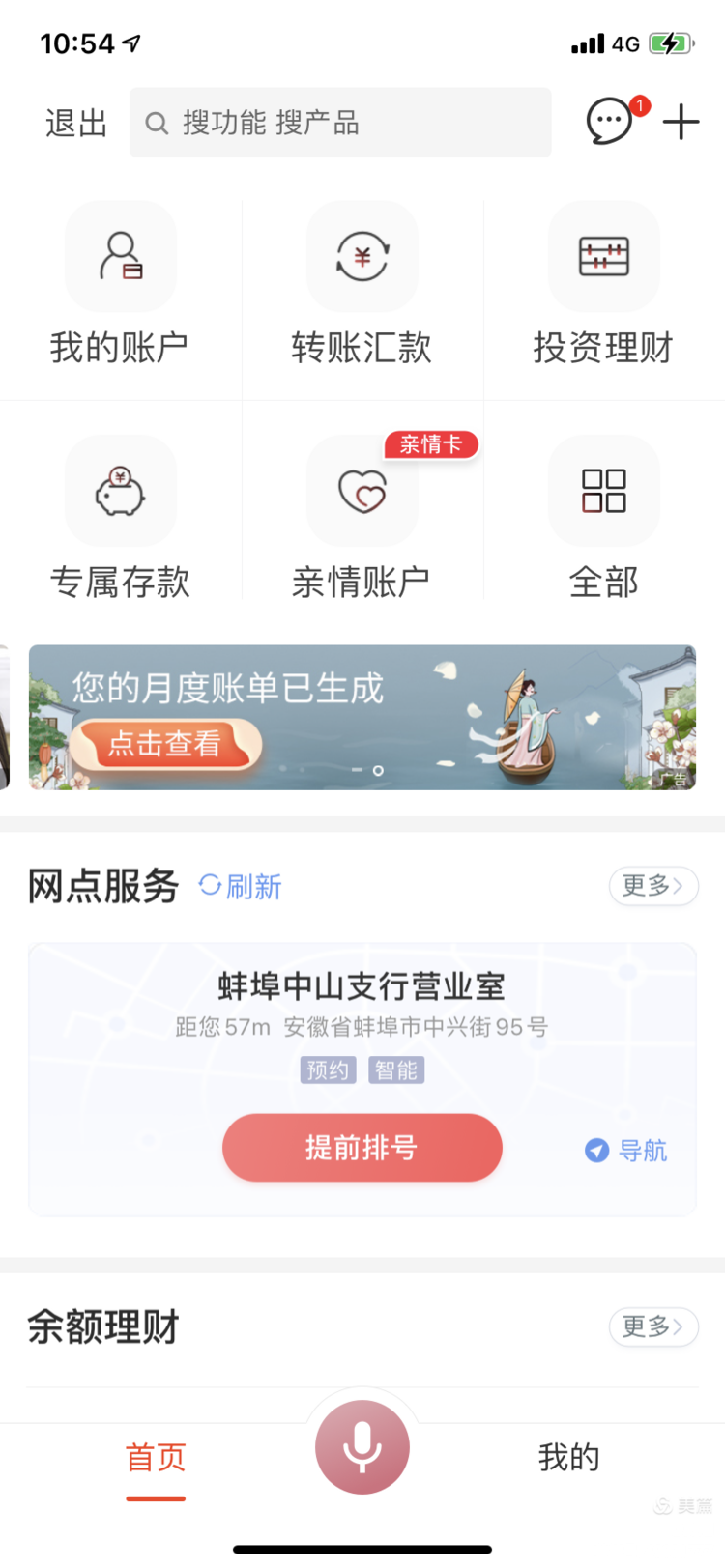Open 更多 for 网点服务
The image size is (725, 1568).
click(652, 886)
